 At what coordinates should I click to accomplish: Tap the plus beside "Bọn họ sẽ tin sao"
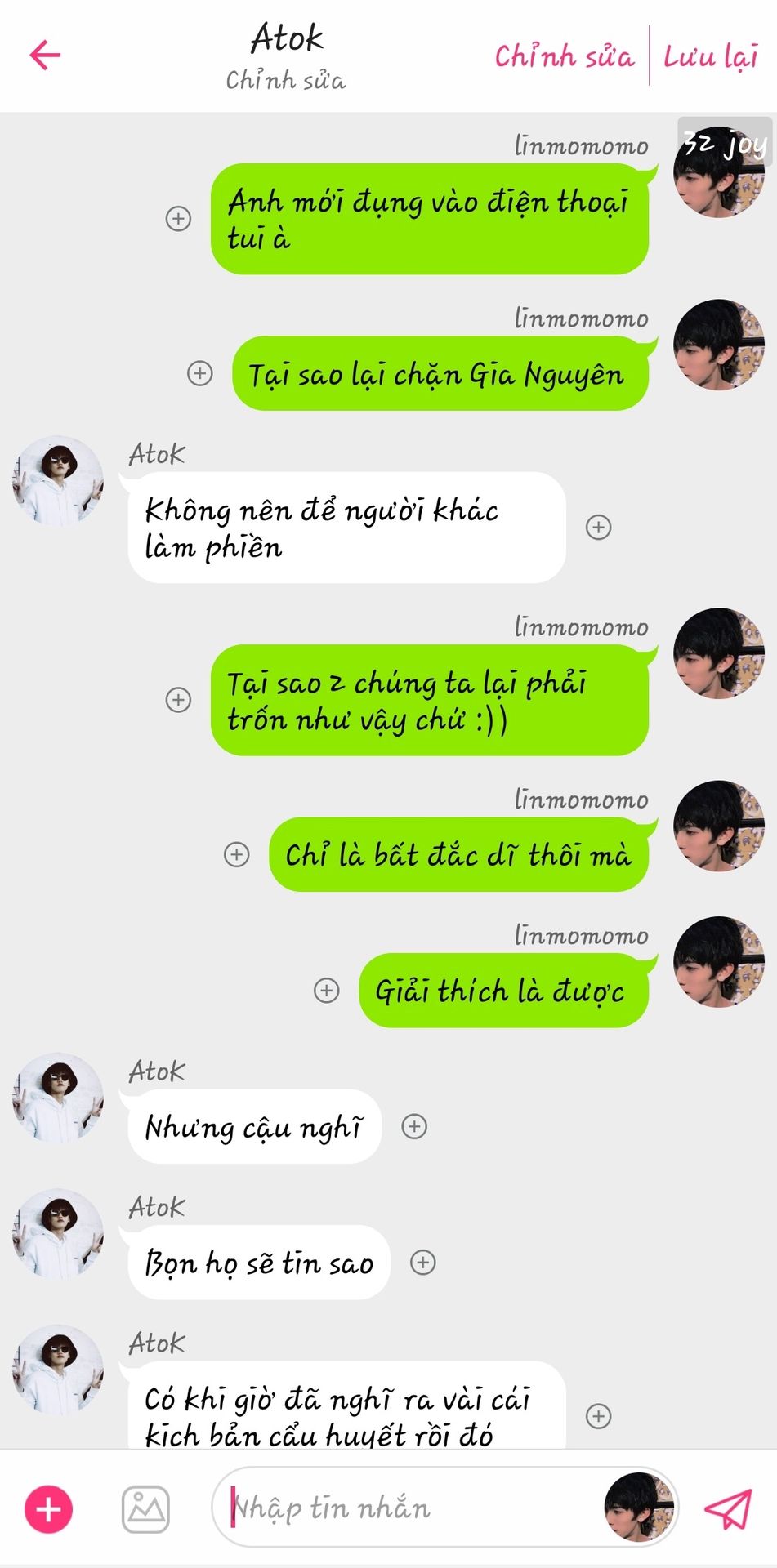pos(422,1263)
